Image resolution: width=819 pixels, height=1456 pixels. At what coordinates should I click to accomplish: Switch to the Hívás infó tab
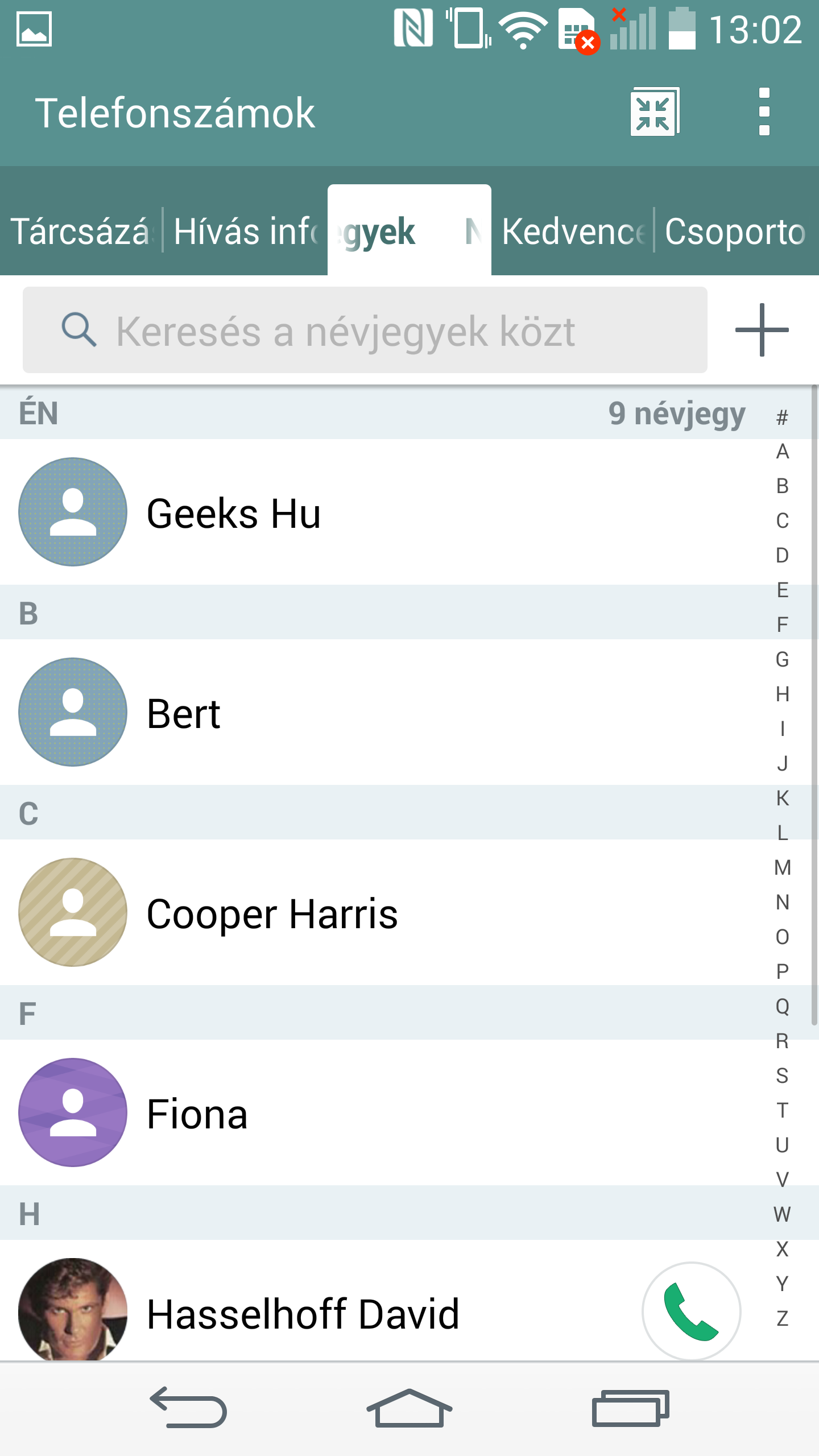245,231
